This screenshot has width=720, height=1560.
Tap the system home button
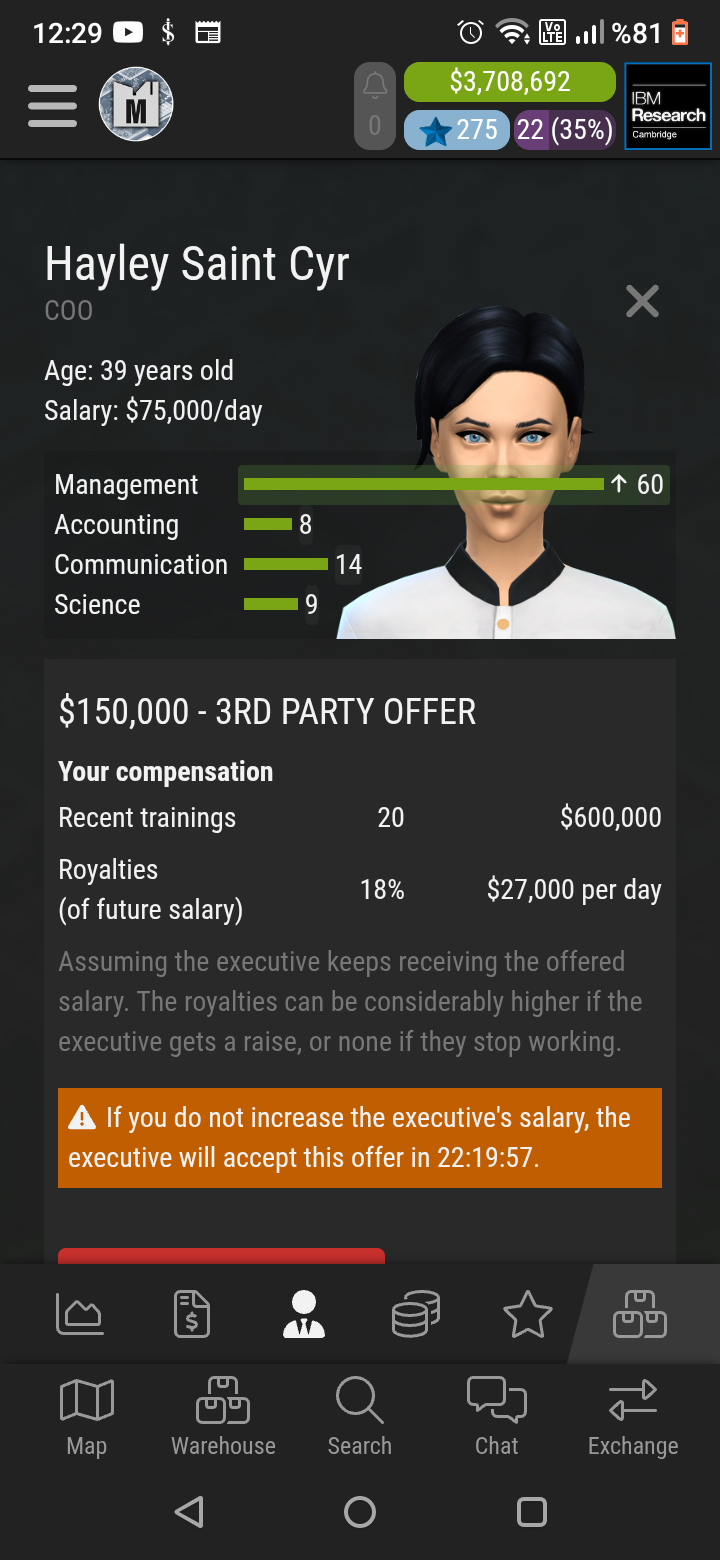tap(360, 1511)
